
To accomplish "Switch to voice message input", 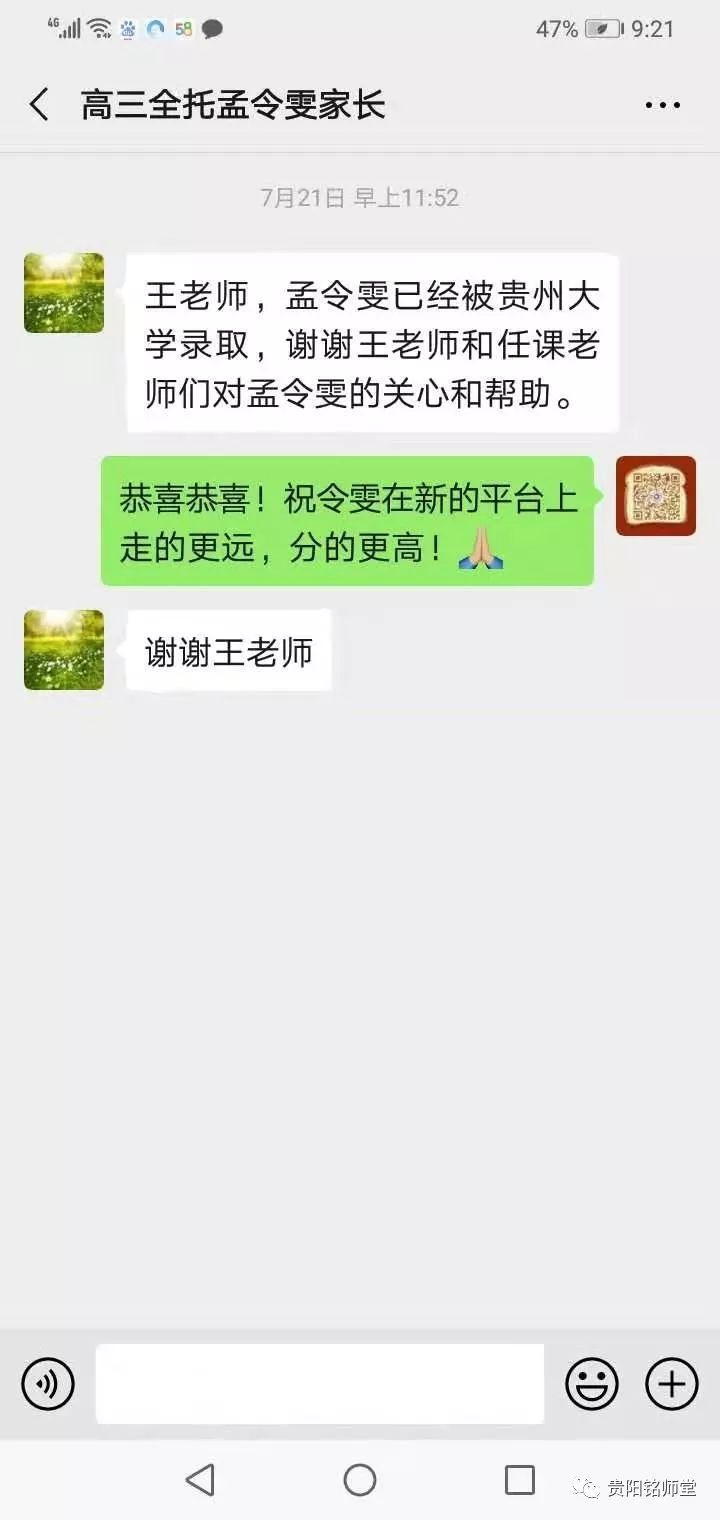I will click(48, 1384).
